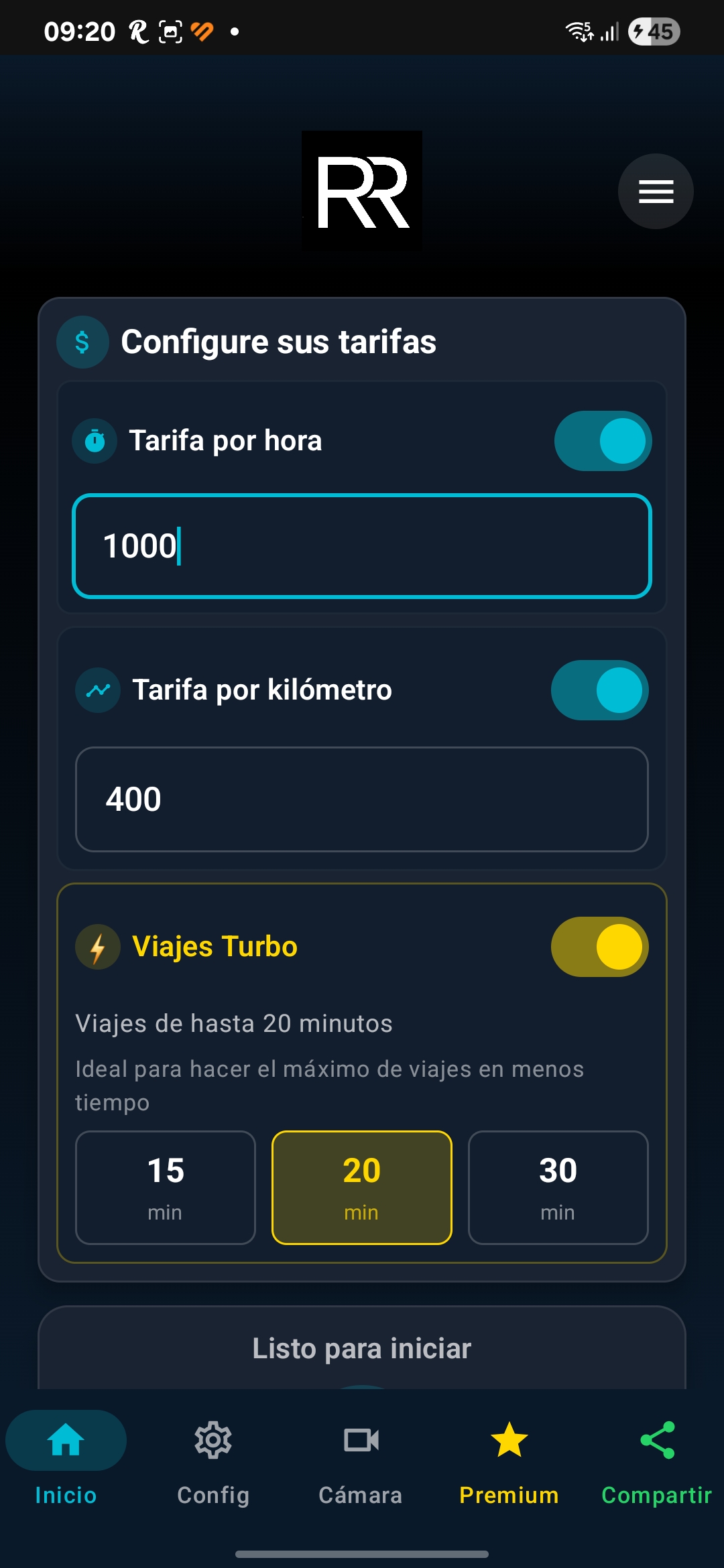The height and width of the screenshot is (1568, 724).
Task: Open the hamburger menu
Action: (x=655, y=192)
